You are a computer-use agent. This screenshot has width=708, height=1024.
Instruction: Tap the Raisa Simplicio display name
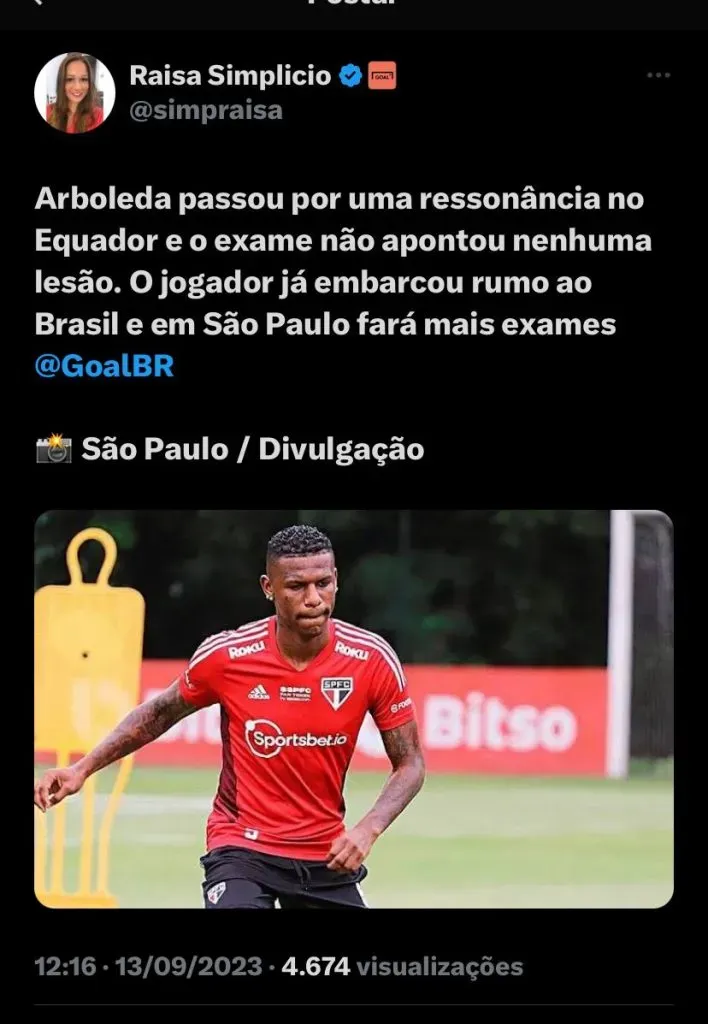pyautogui.click(x=230, y=75)
